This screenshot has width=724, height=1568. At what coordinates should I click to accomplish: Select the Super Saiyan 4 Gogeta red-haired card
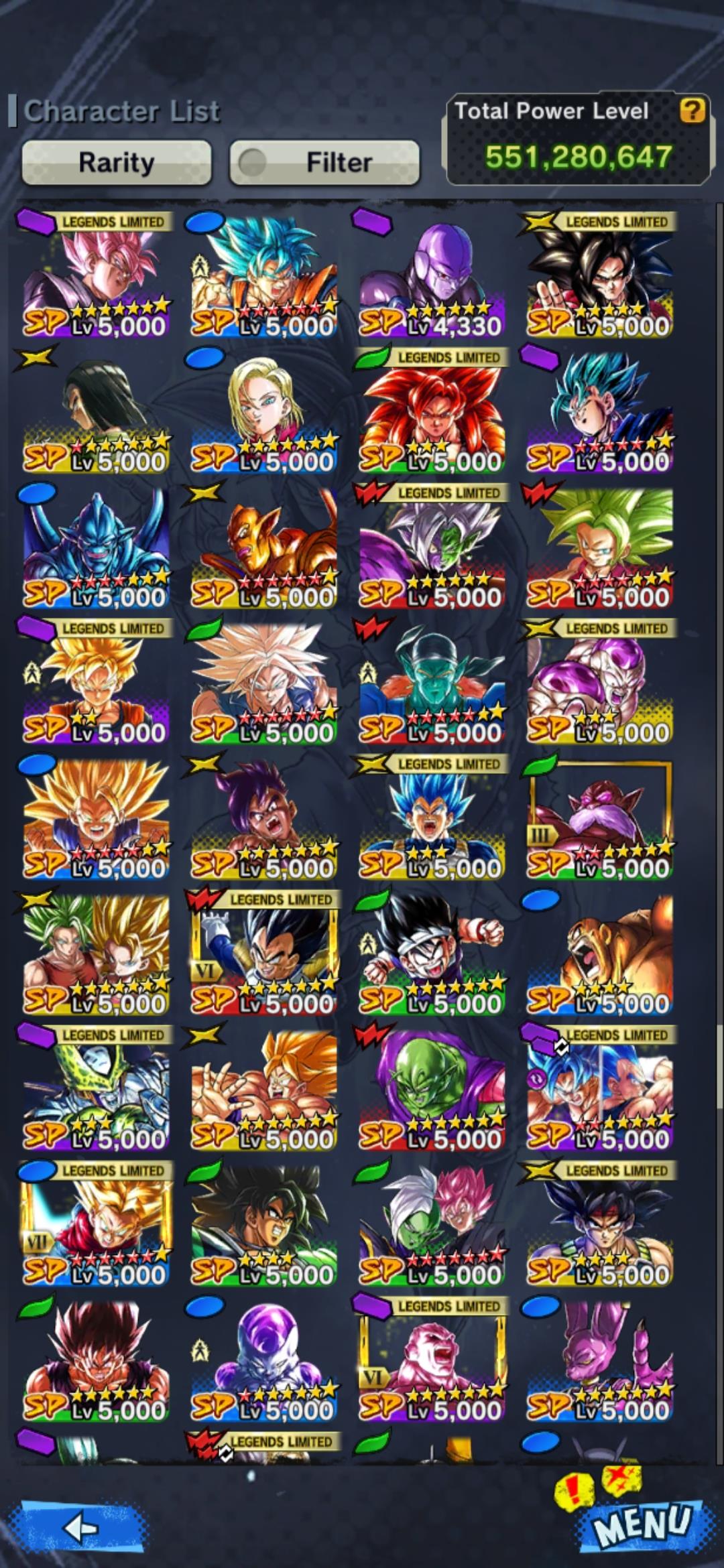[x=431, y=410]
